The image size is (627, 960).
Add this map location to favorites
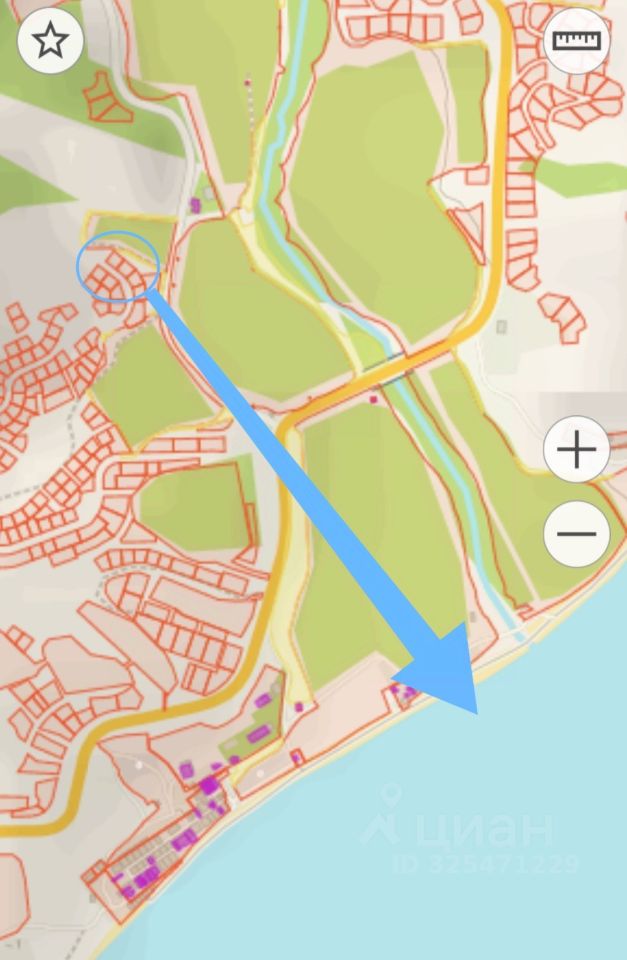click(x=51, y=41)
